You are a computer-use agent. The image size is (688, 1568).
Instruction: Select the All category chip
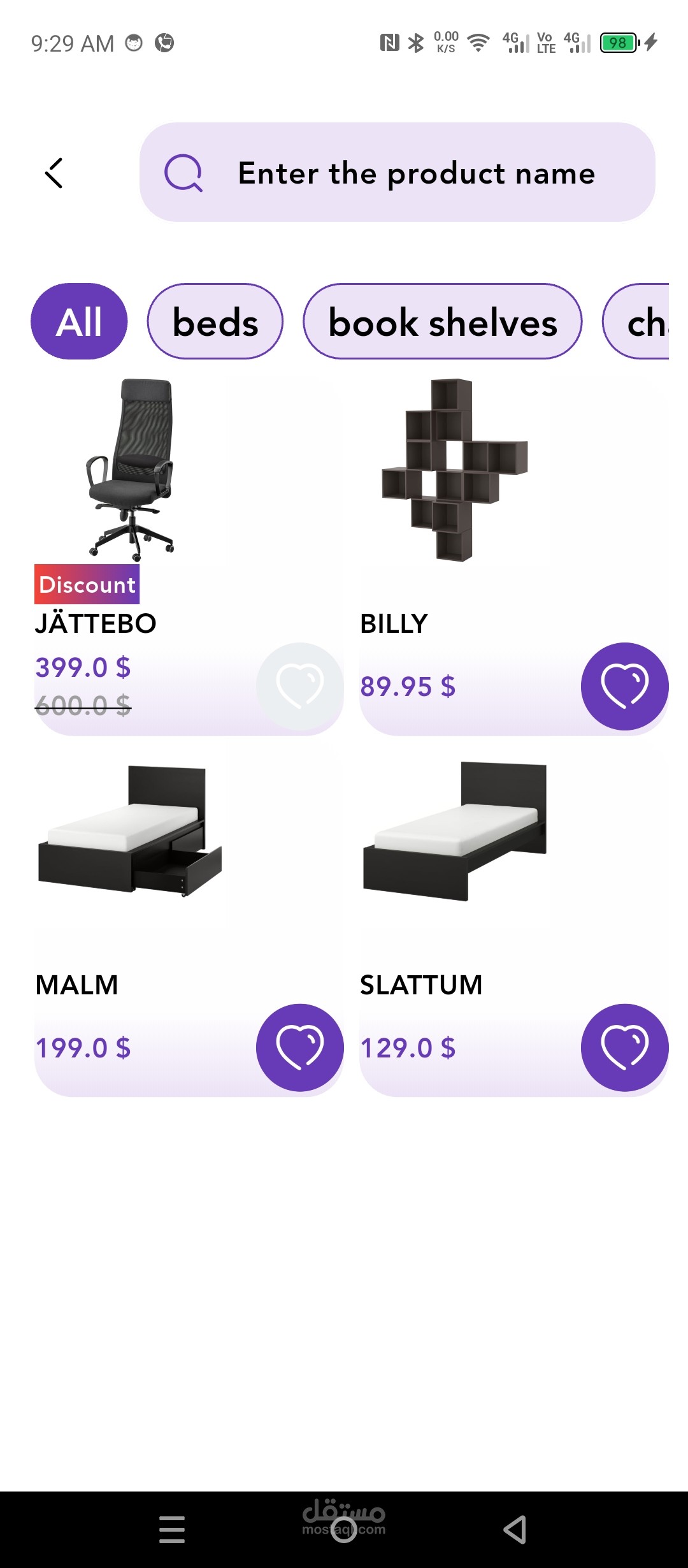click(79, 321)
